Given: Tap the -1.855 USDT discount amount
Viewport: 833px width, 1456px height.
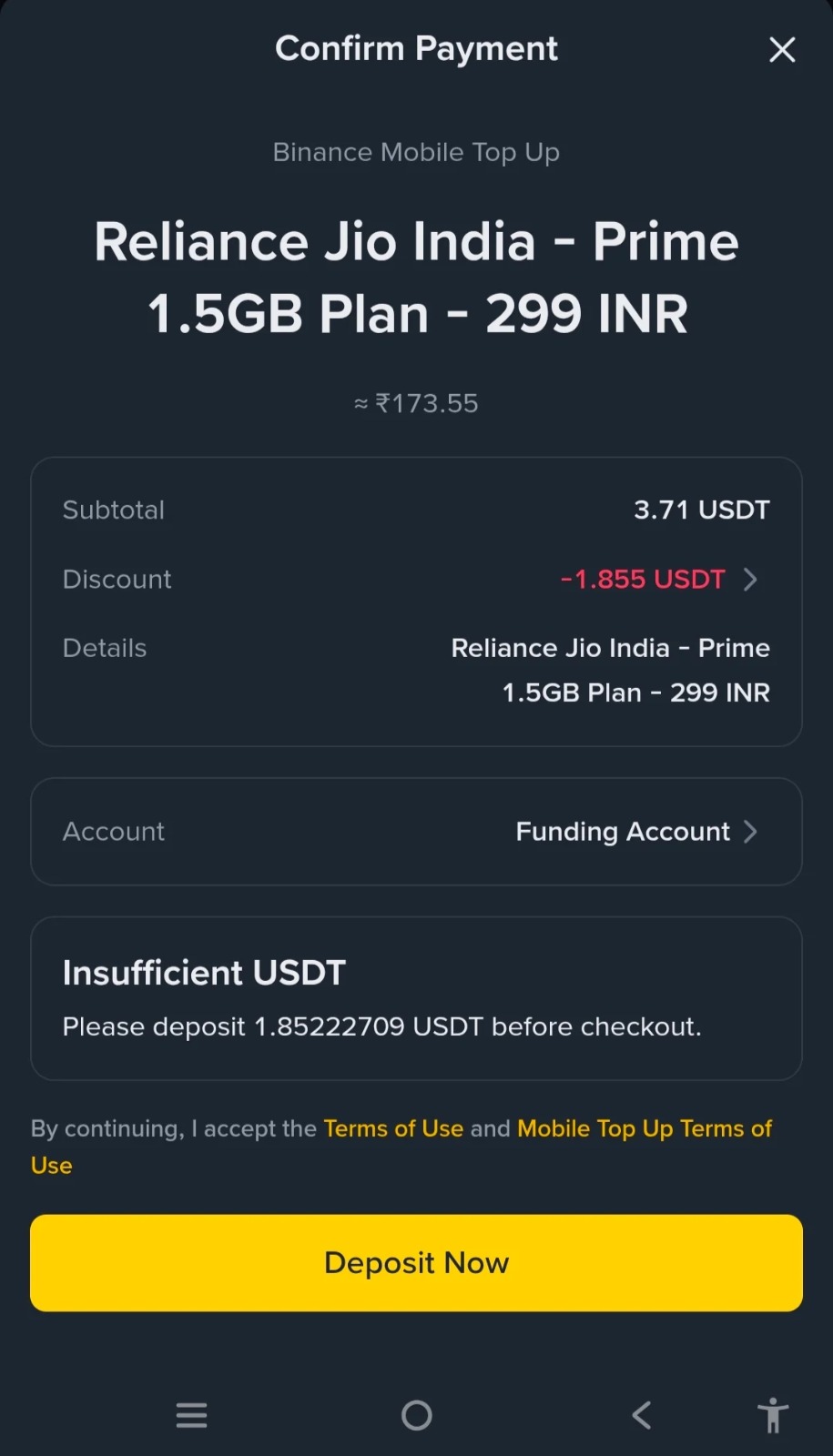Looking at the screenshot, I should click(642, 579).
